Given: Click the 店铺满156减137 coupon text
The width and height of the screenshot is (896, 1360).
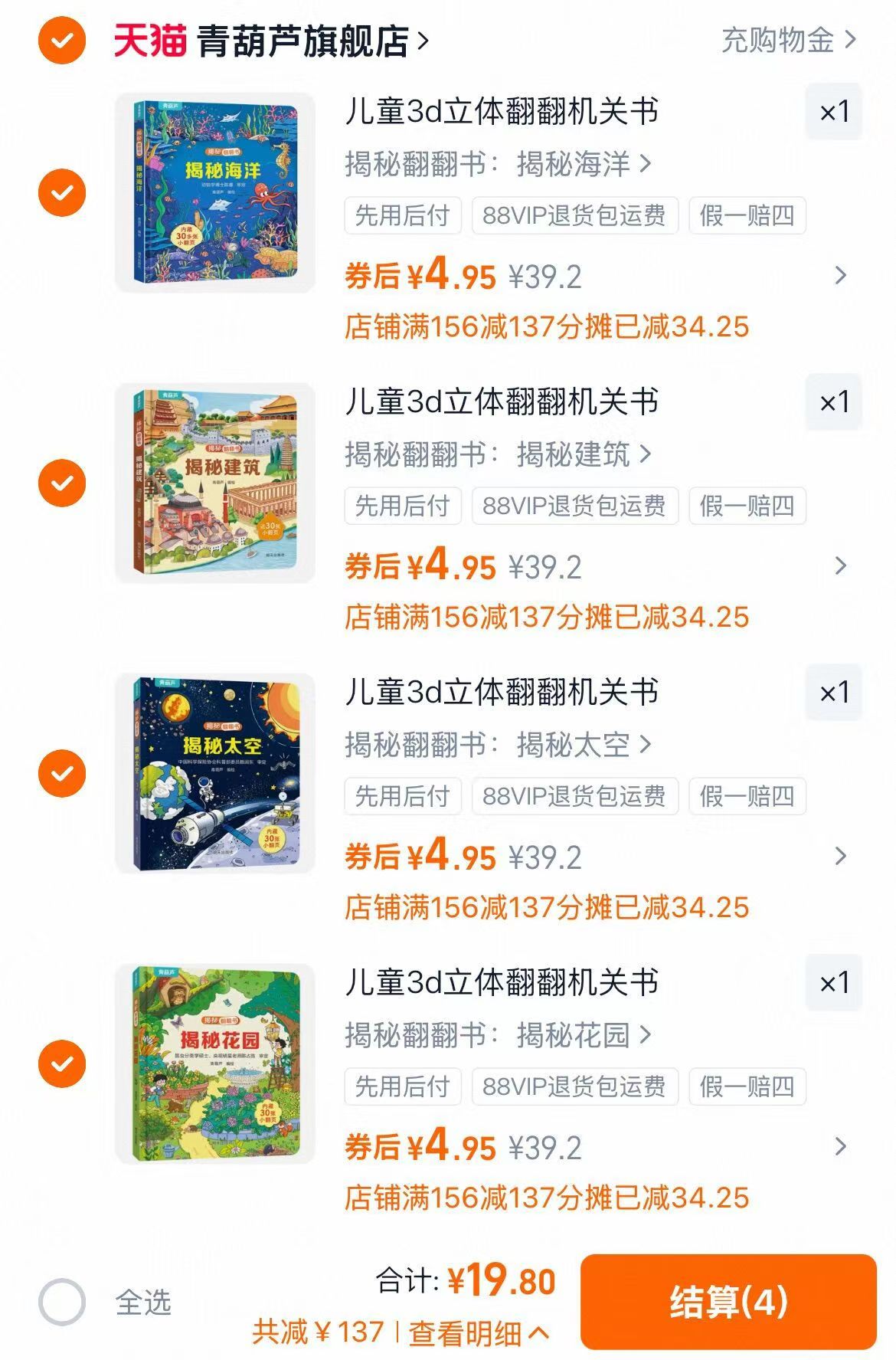Looking at the screenshot, I should tap(548, 327).
